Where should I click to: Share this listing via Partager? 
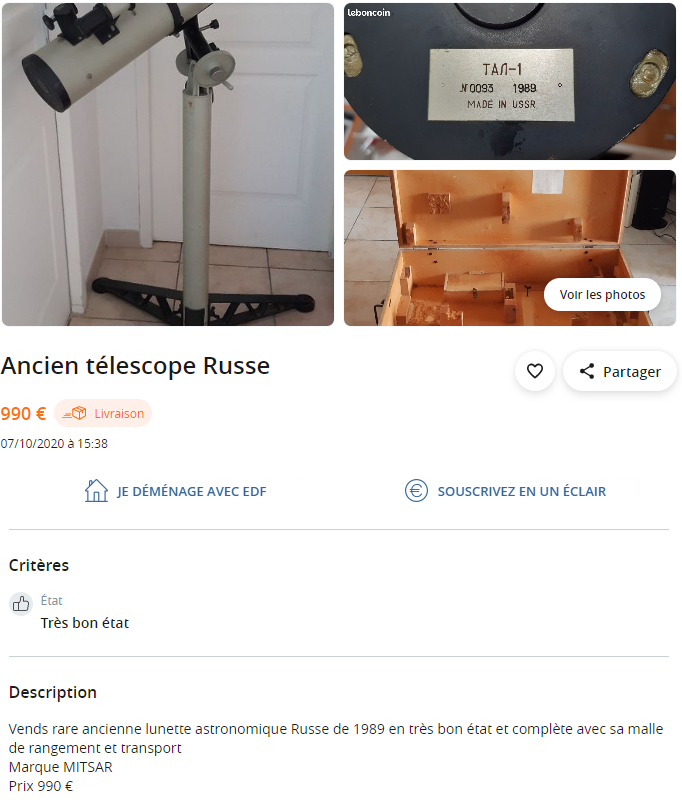[x=620, y=371]
